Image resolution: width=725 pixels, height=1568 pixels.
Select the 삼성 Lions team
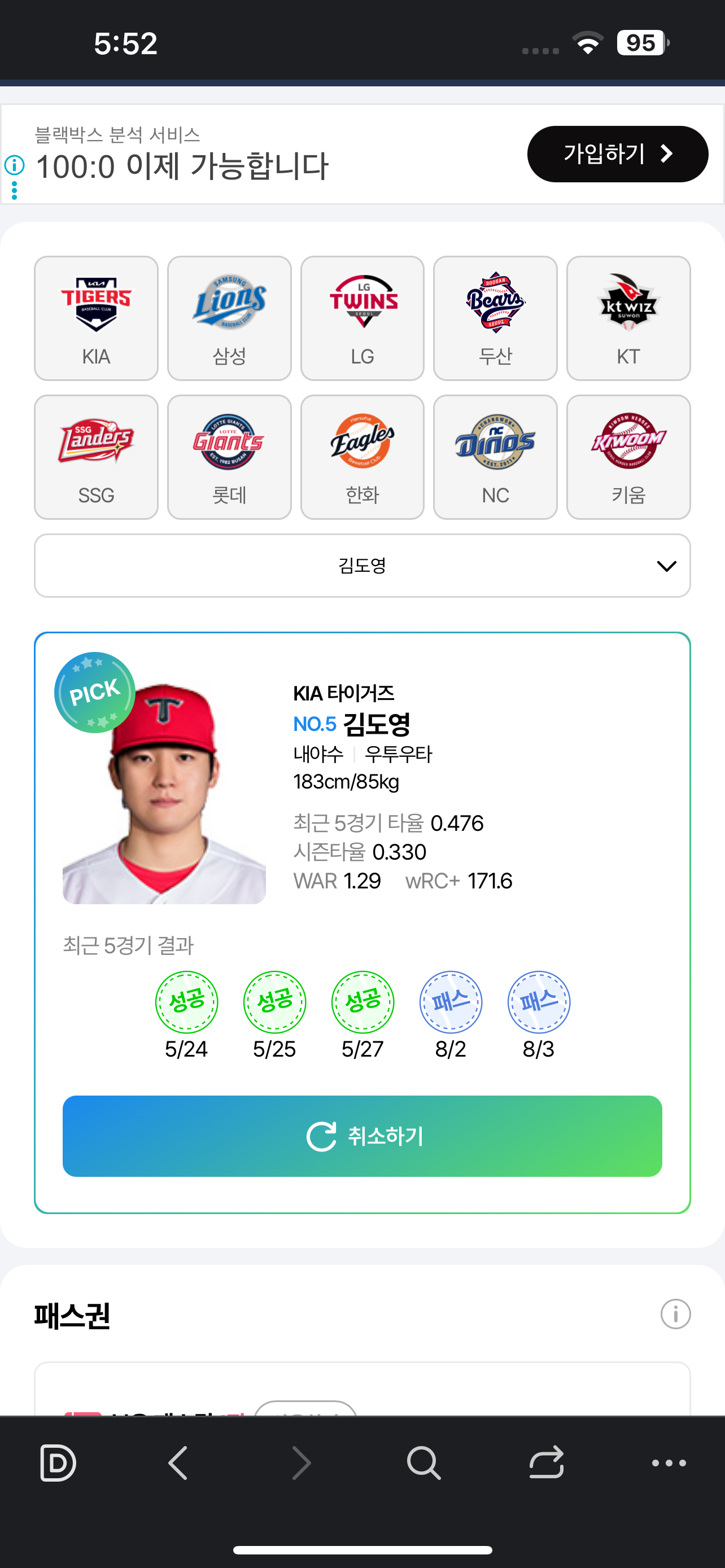229,318
